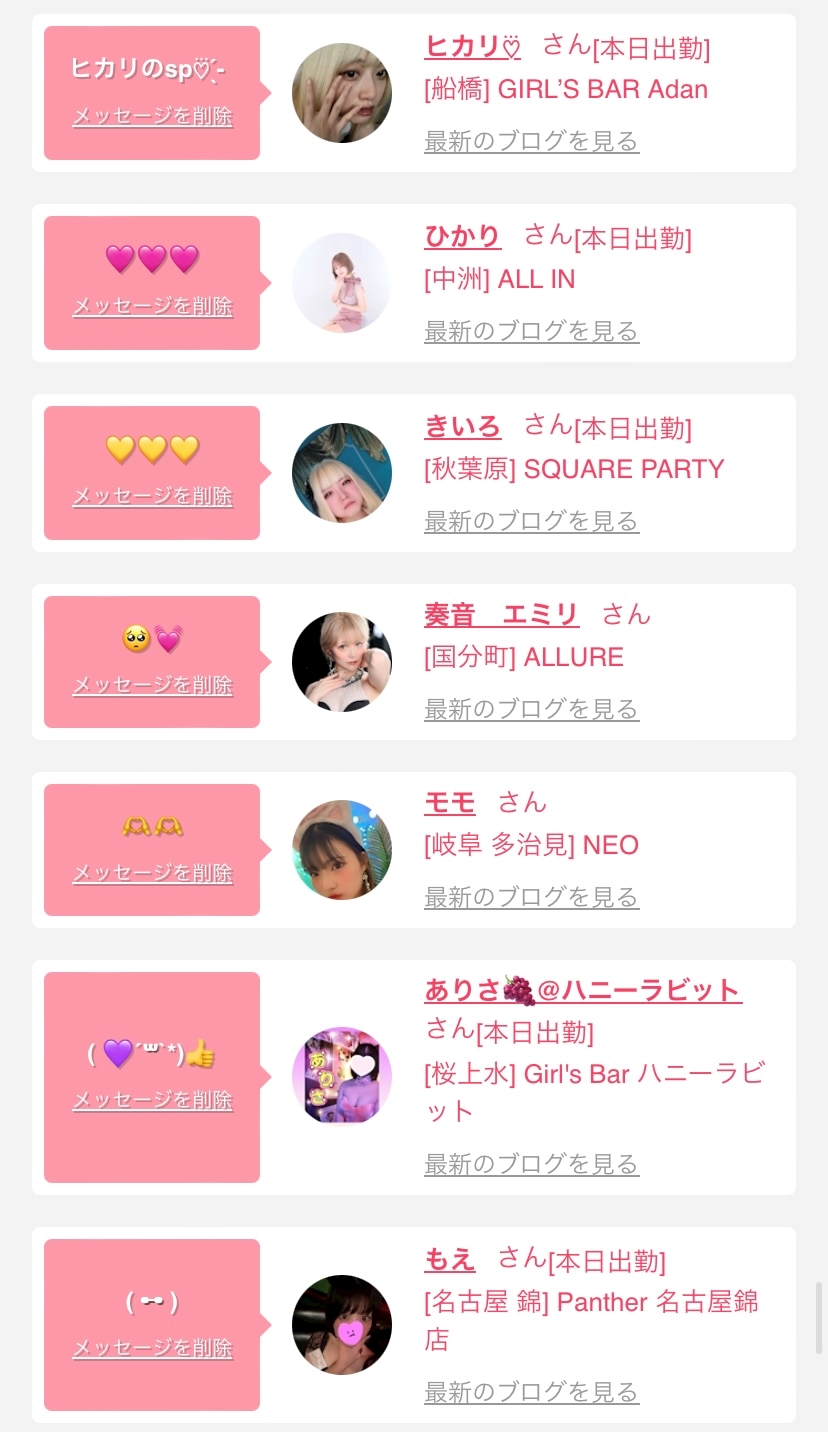Viewport: 828px width, 1432px height.
Task: View latest blog of ありさ
Action: click(531, 1164)
